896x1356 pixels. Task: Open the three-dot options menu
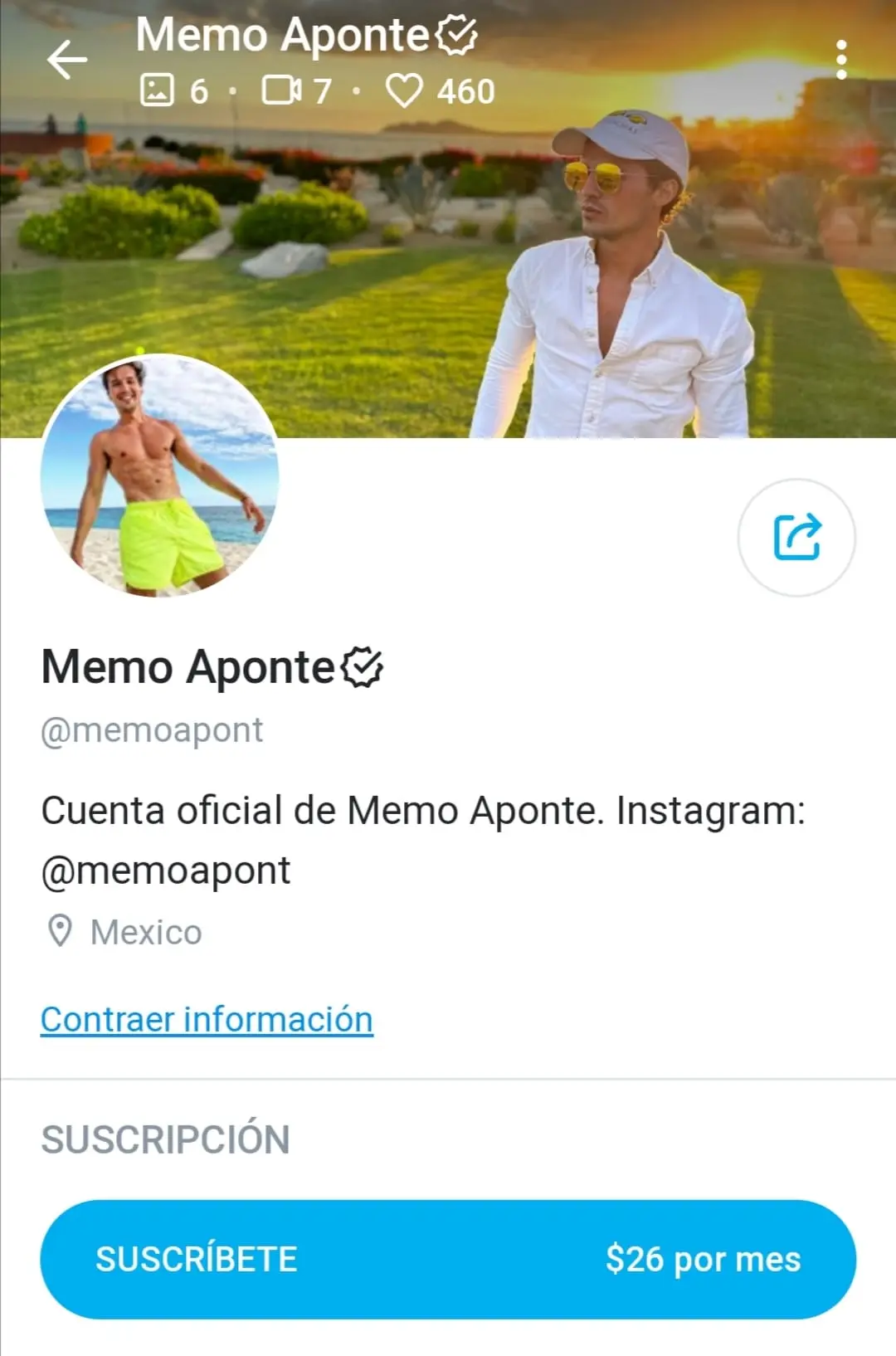(x=843, y=58)
